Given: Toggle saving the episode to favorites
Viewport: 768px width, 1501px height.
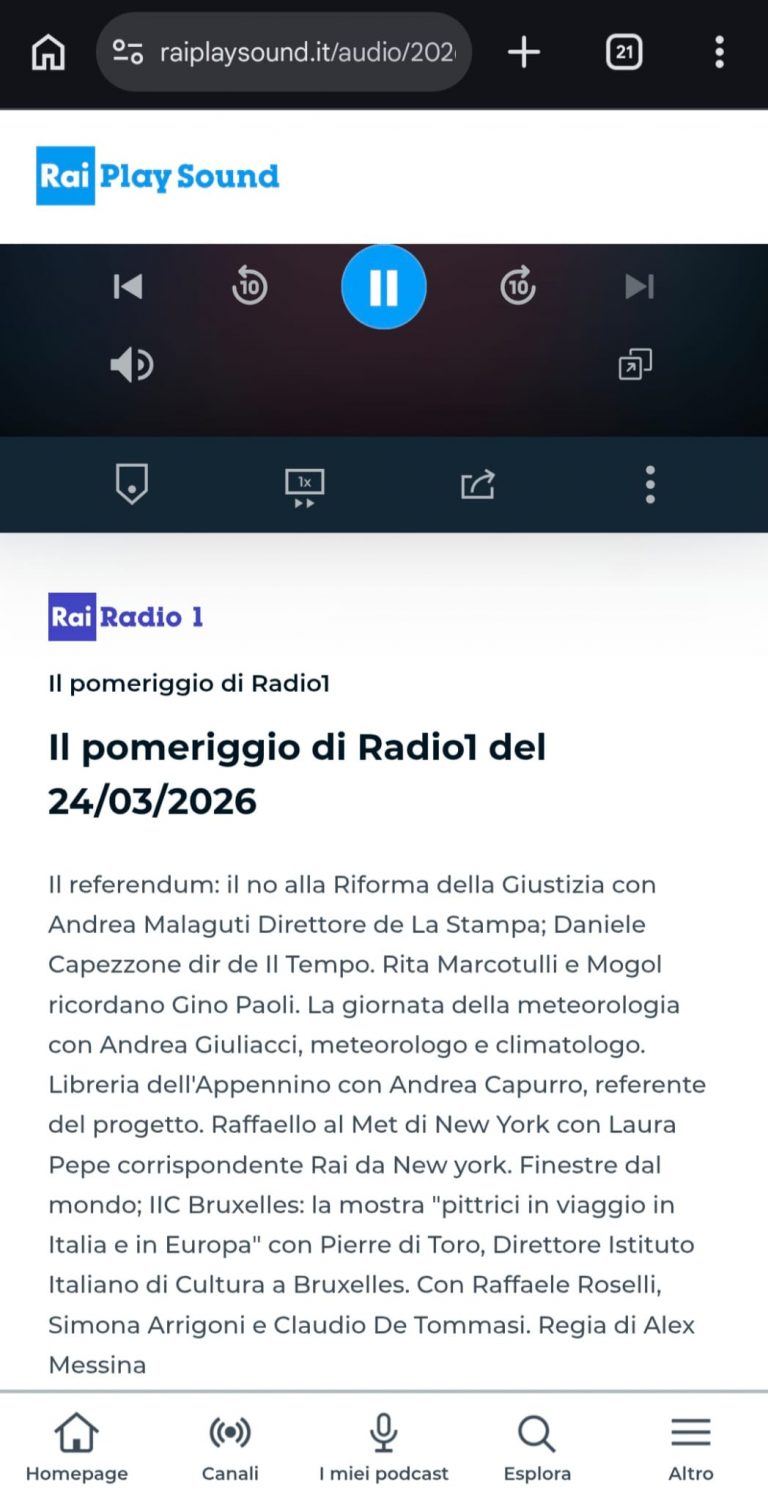Looking at the screenshot, I should click(132, 484).
